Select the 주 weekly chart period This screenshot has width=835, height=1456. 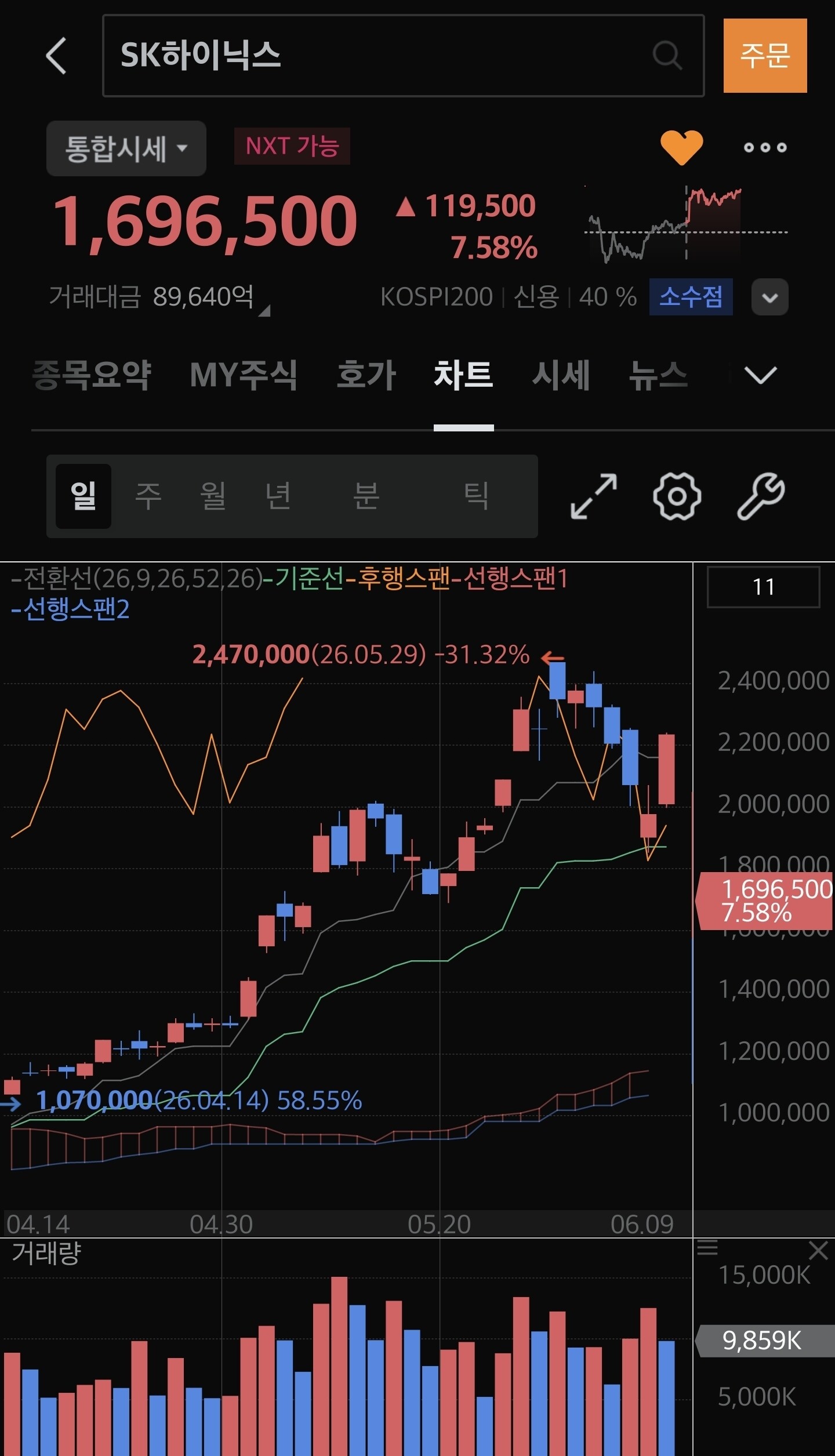click(x=148, y=496)
